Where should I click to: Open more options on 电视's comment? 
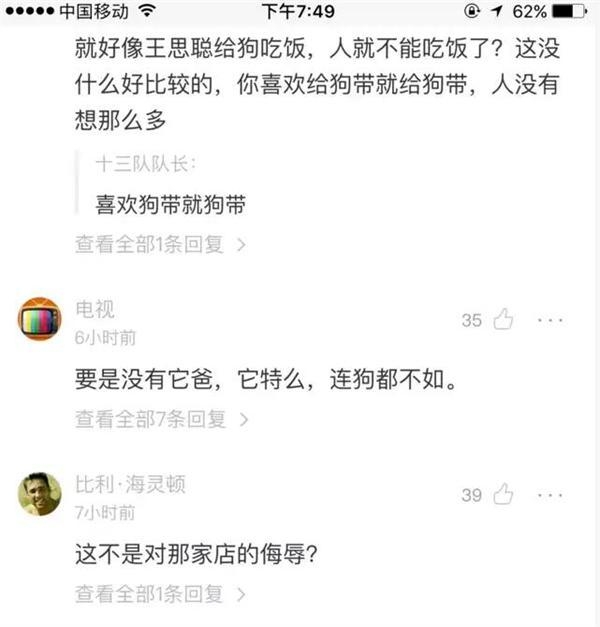tap(551, 320)
